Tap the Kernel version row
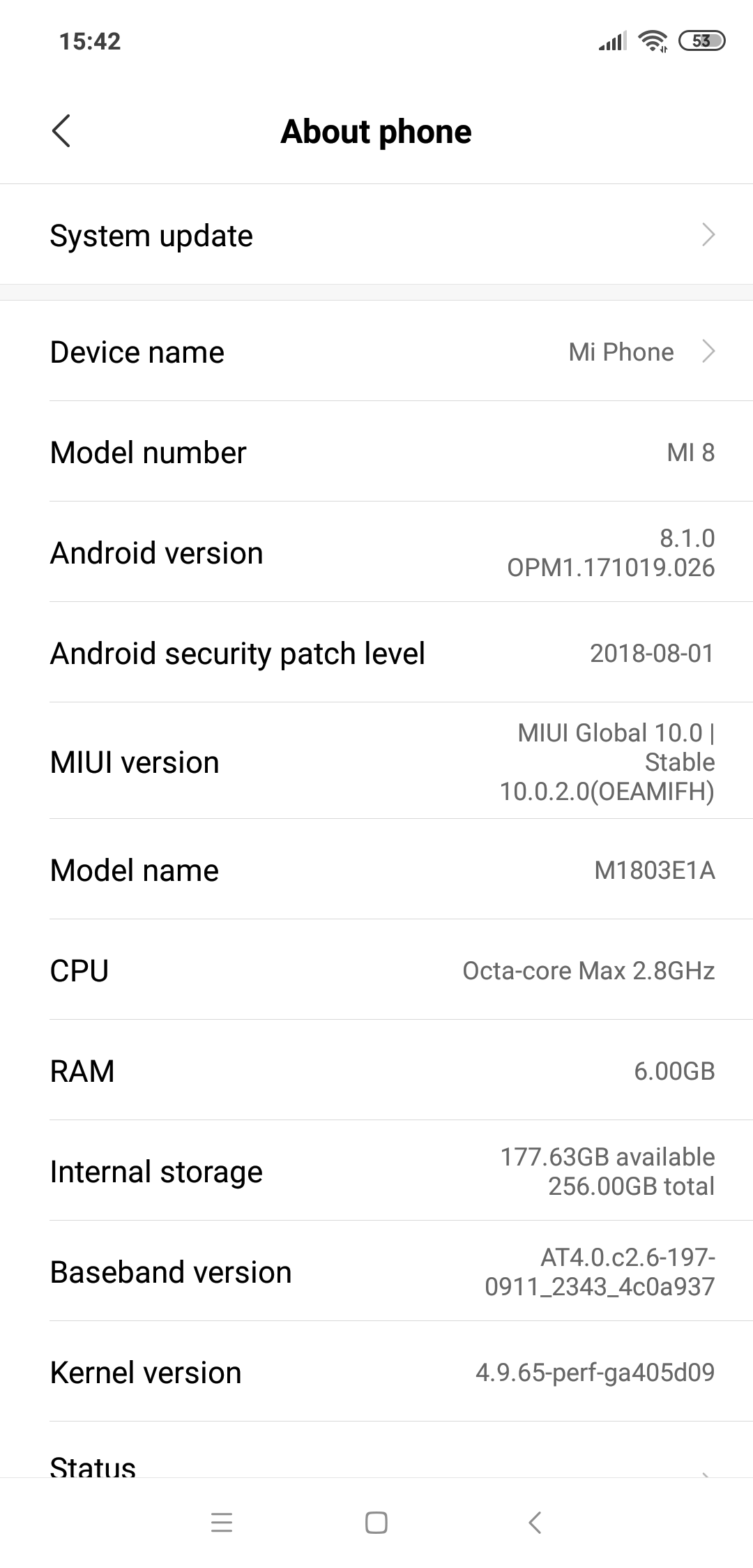Image resolution: width=753 pixels, height=1568 pixels. (376, 1372)
